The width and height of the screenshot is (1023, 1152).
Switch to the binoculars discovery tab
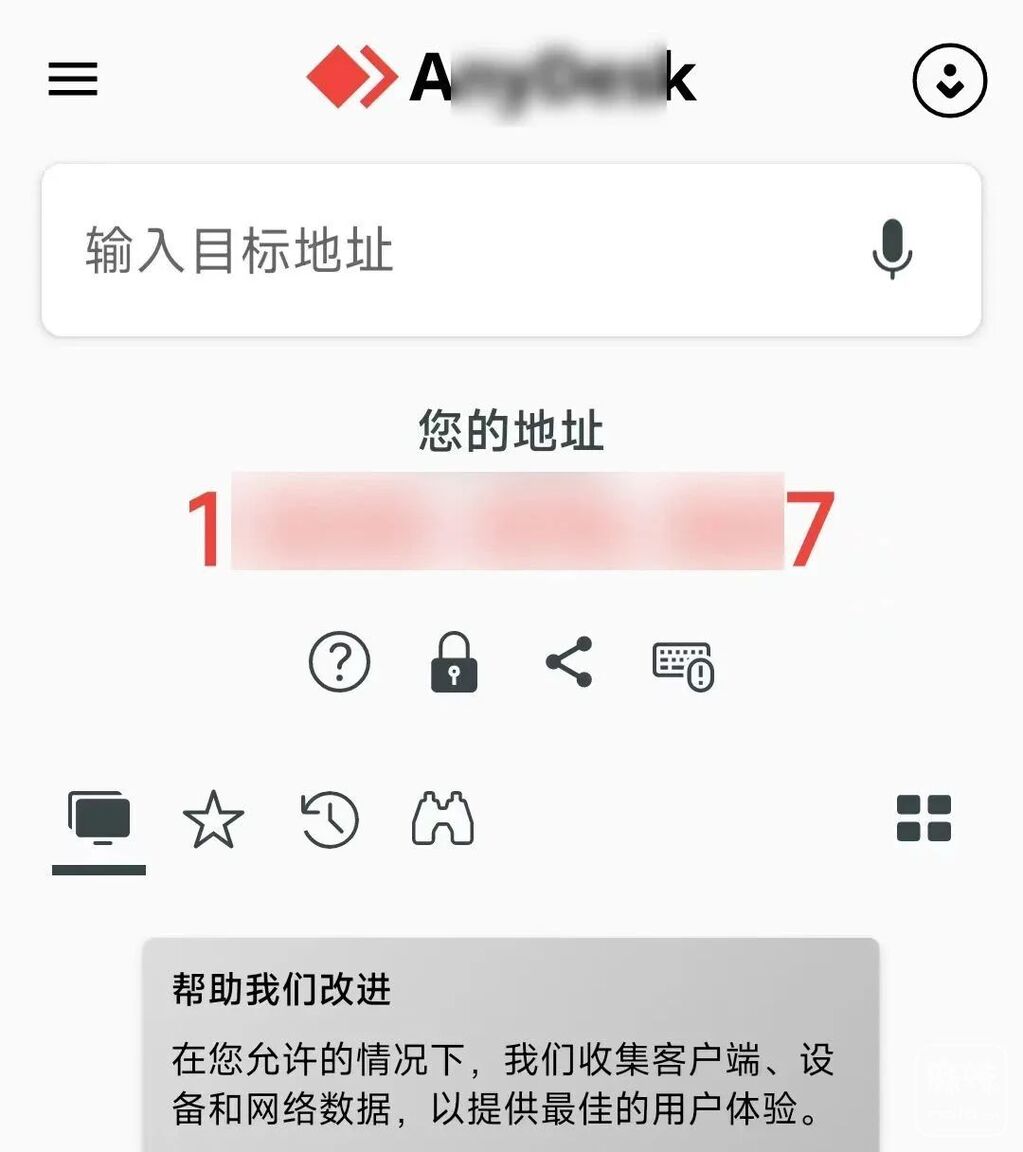click(443, 820)
